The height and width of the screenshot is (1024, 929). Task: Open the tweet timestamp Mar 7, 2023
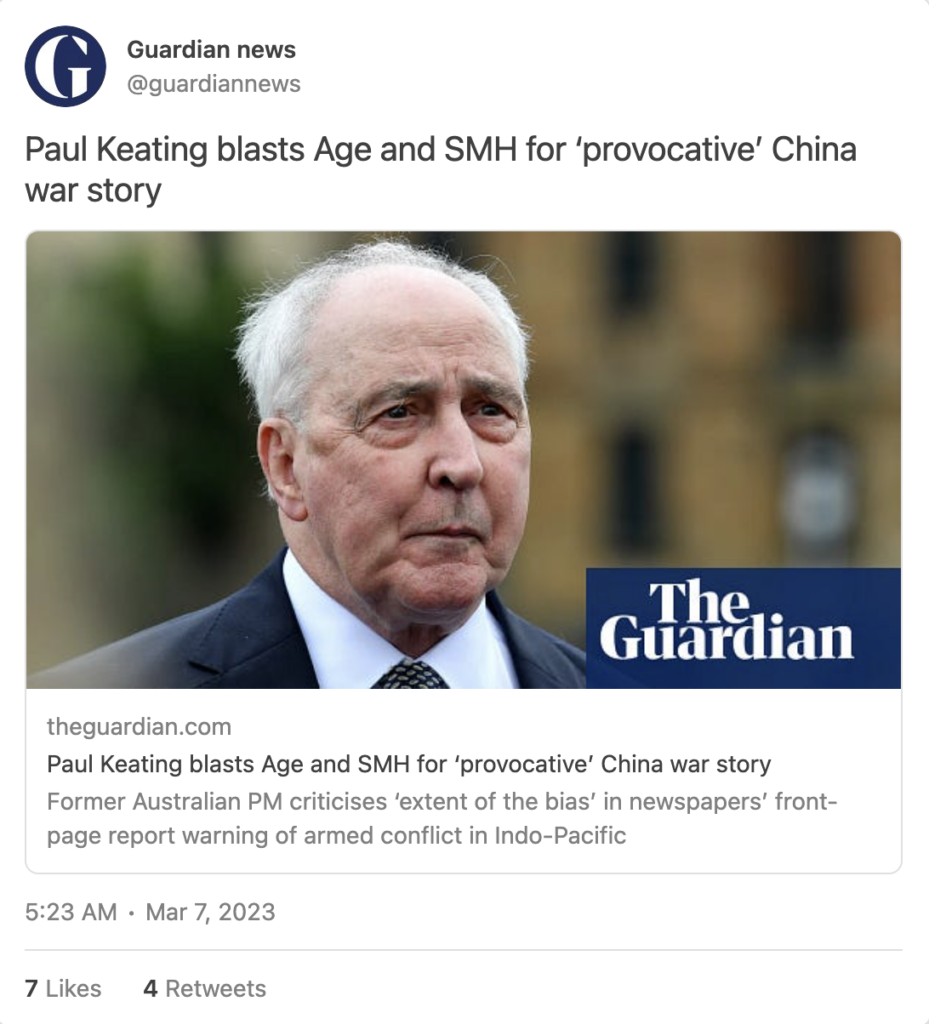coord(150,912)
